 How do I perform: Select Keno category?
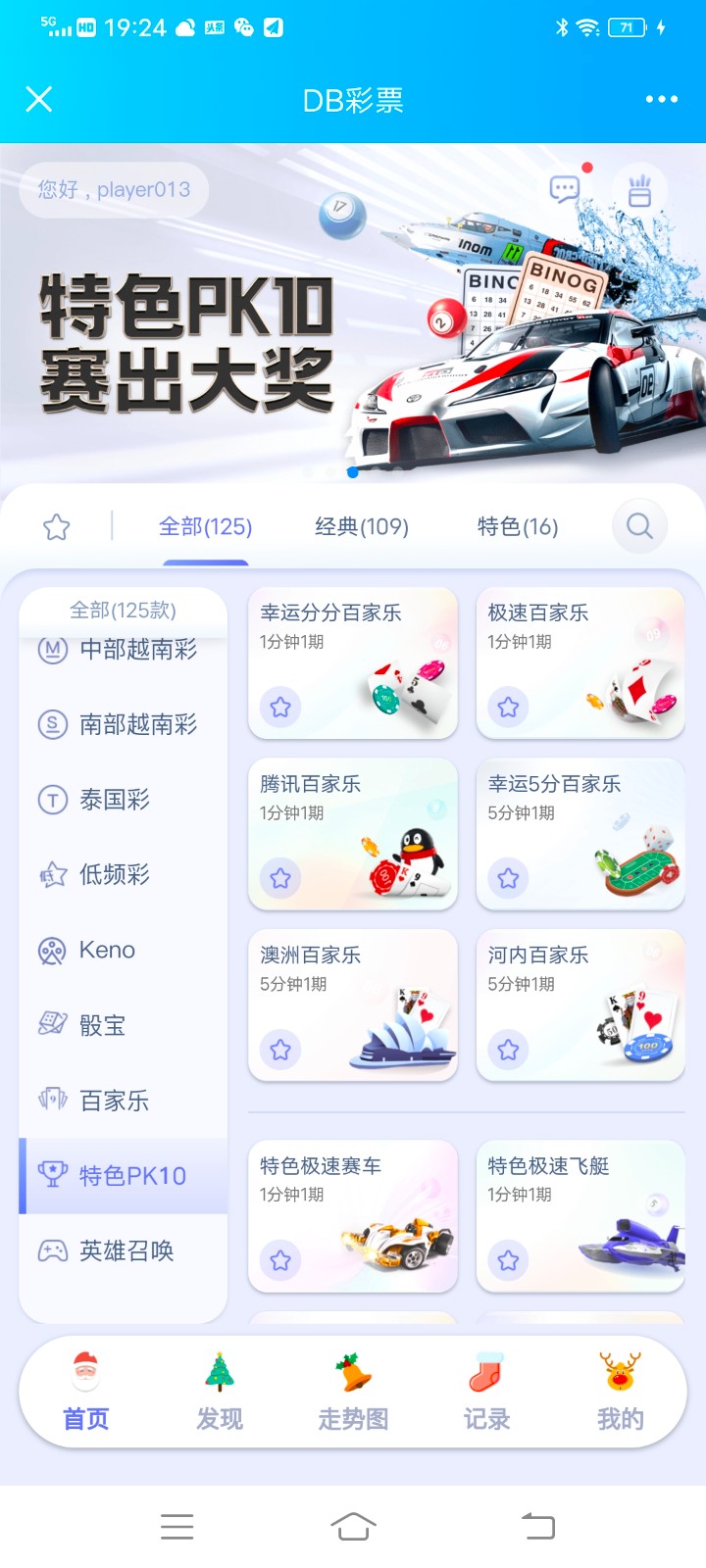coord(106,950)
